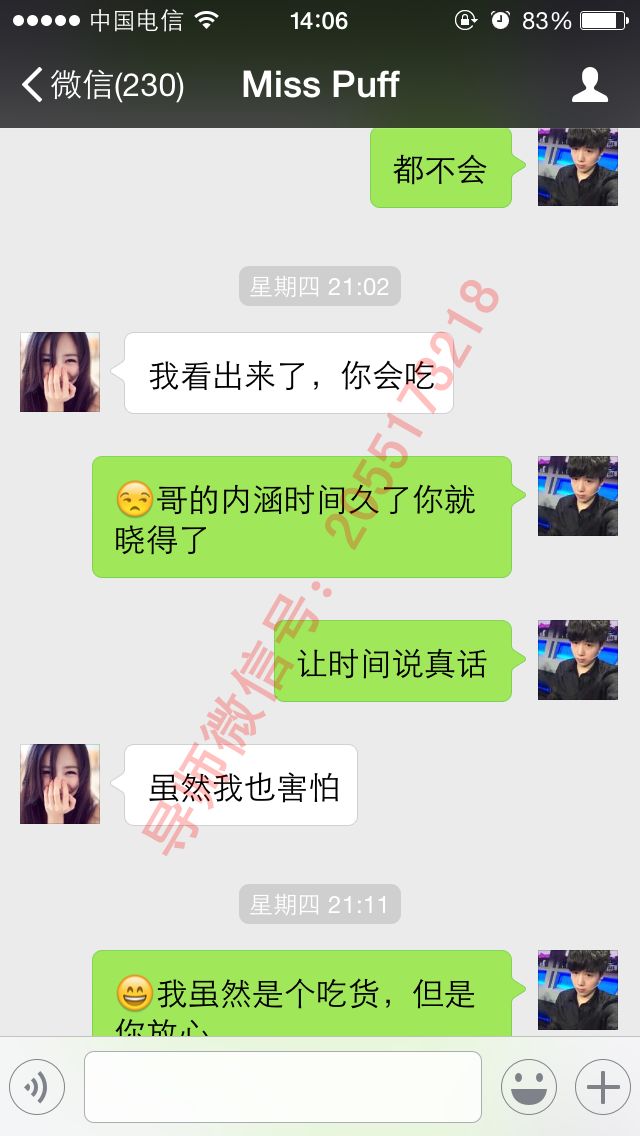Open Miss Puff's chat info profile icon
Screen dimensions: 640x1136
pyautogui.click(x=589, y=85)
